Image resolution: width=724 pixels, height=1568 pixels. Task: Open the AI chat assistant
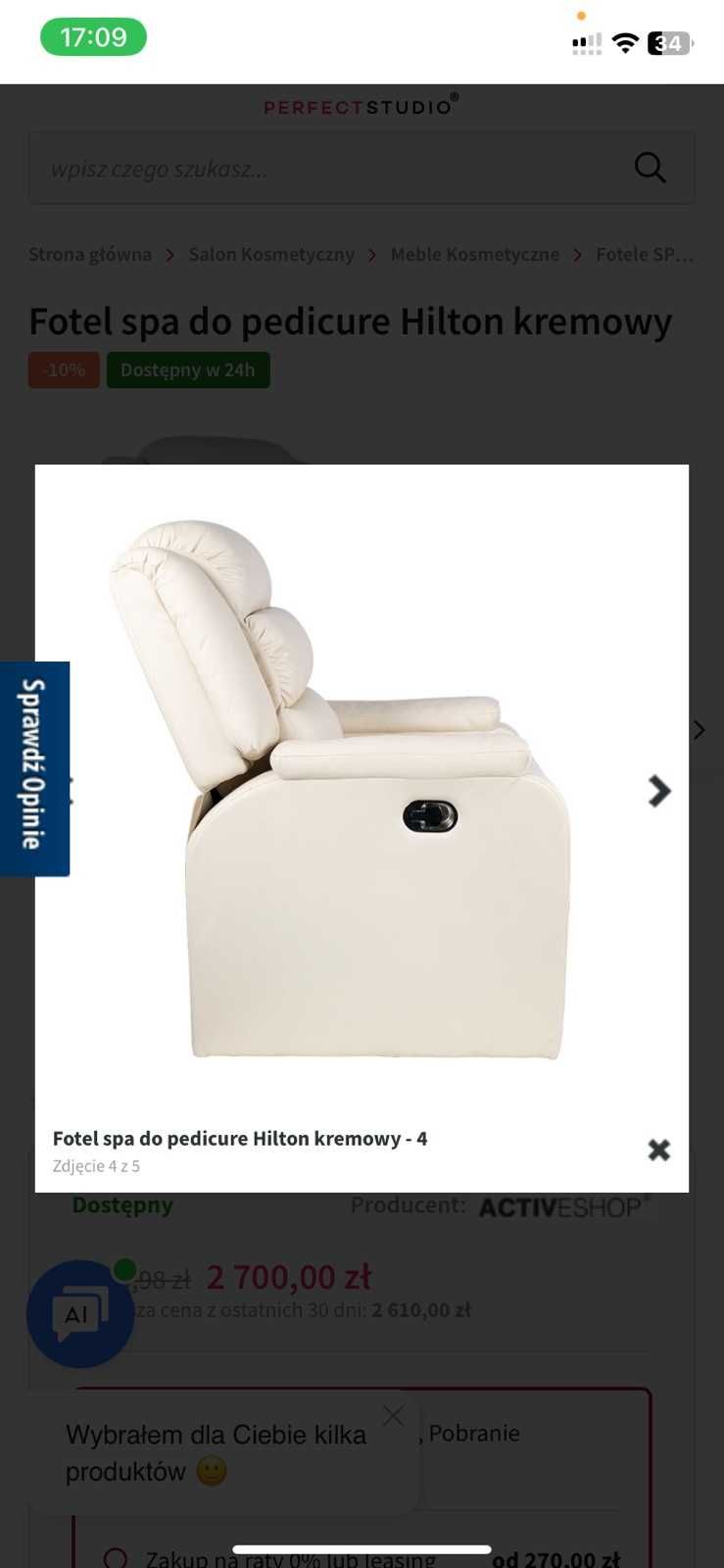coord(79,1313)
